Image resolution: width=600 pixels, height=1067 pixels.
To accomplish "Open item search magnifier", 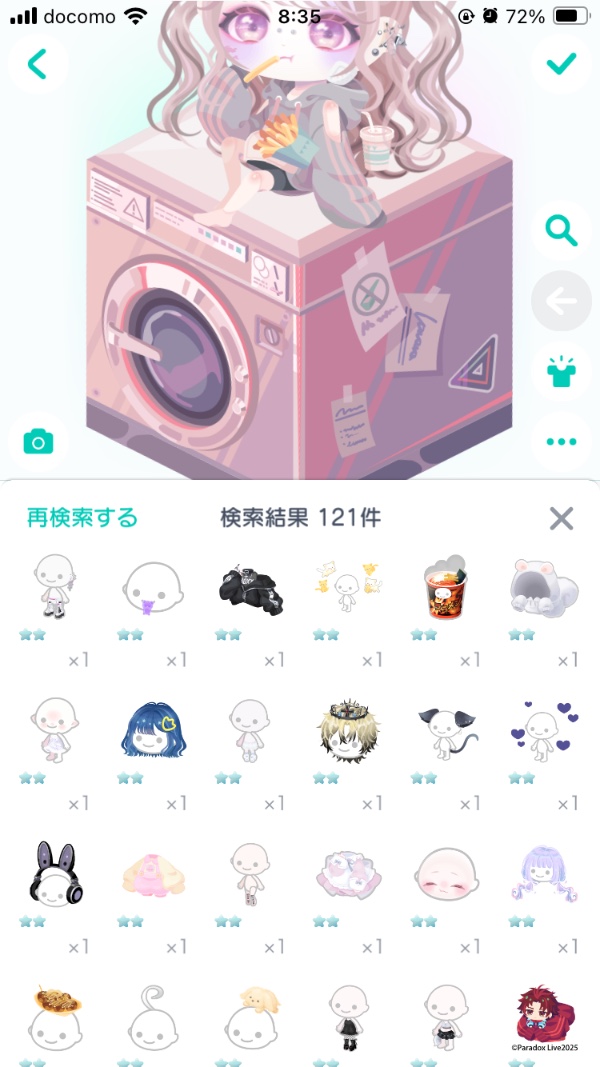I will click(x=561, y=232).
